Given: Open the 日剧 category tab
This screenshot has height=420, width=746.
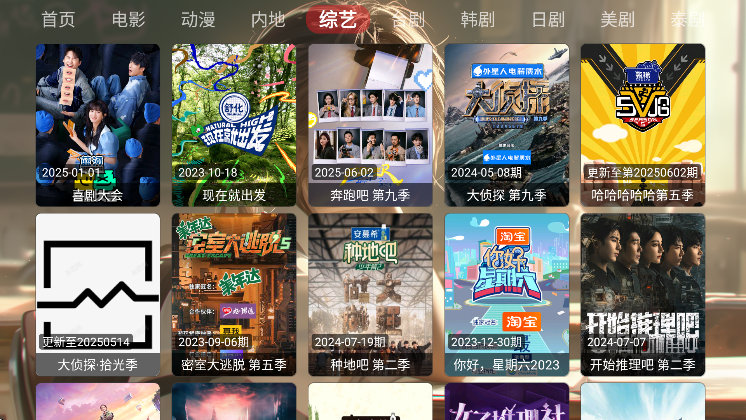Looking at the screenshot, I should pyautogui.click(x=548, y=19).
